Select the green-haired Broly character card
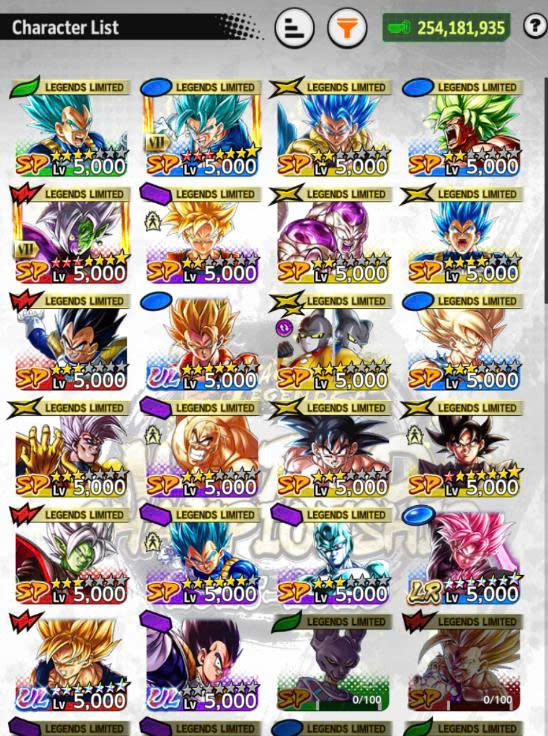The width and height of the screenshot is (548, 736). click(463, 128)
